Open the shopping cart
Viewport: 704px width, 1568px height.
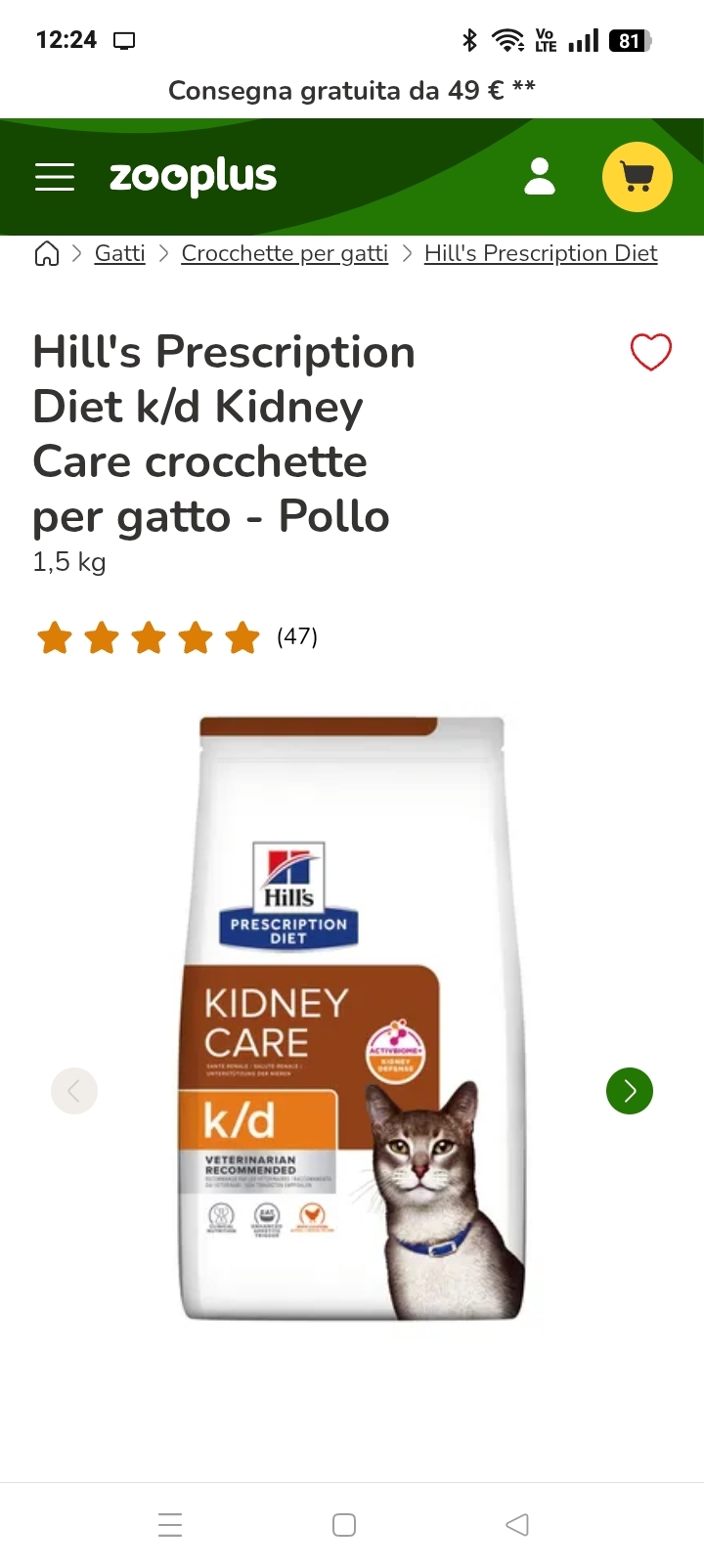click(637, 177)
